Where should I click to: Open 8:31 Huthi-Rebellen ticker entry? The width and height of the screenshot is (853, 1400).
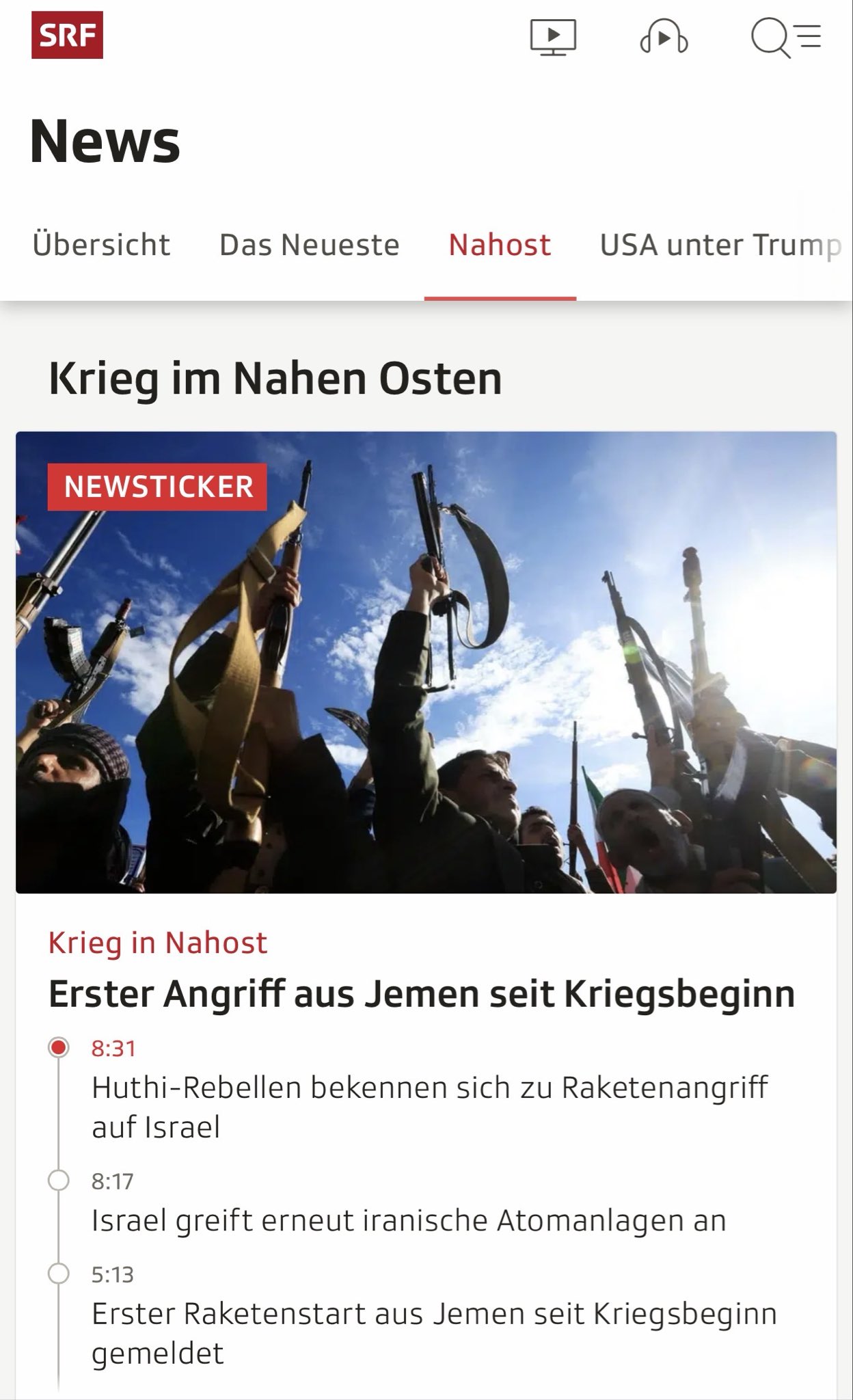pos(429,1106)
